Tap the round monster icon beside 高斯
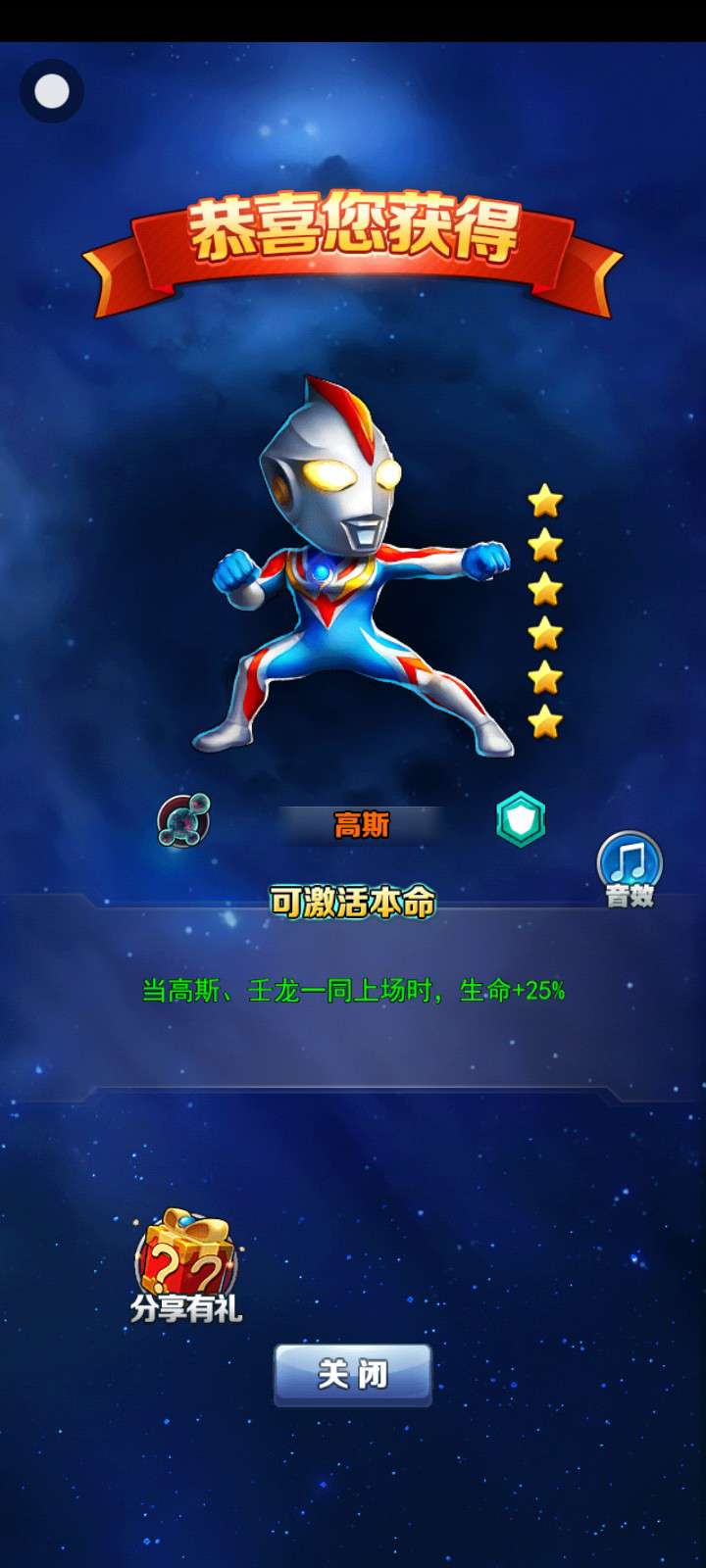This screenshot has width=706, height=1568. tap(184, 820)
